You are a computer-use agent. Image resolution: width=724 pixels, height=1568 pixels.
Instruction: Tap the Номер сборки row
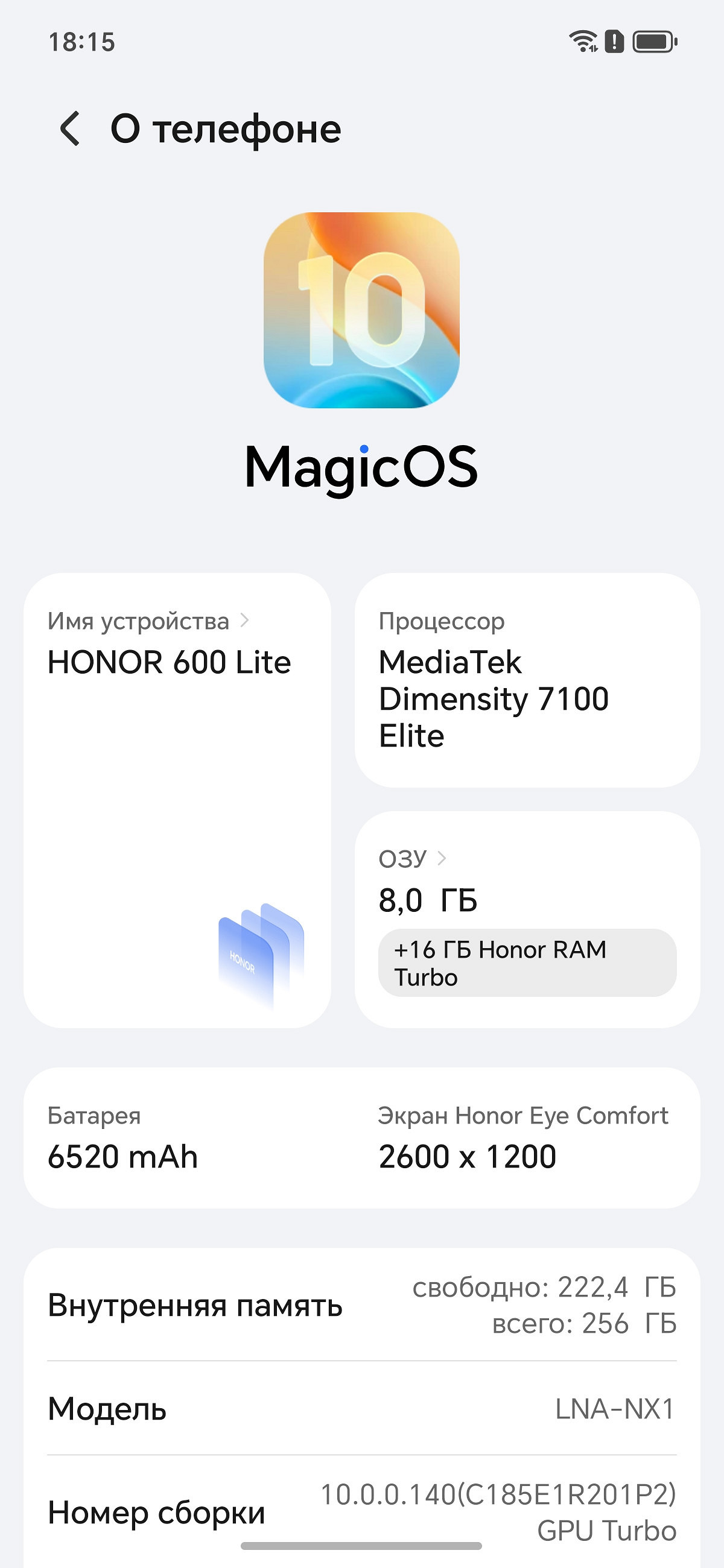pos(361,1512)
